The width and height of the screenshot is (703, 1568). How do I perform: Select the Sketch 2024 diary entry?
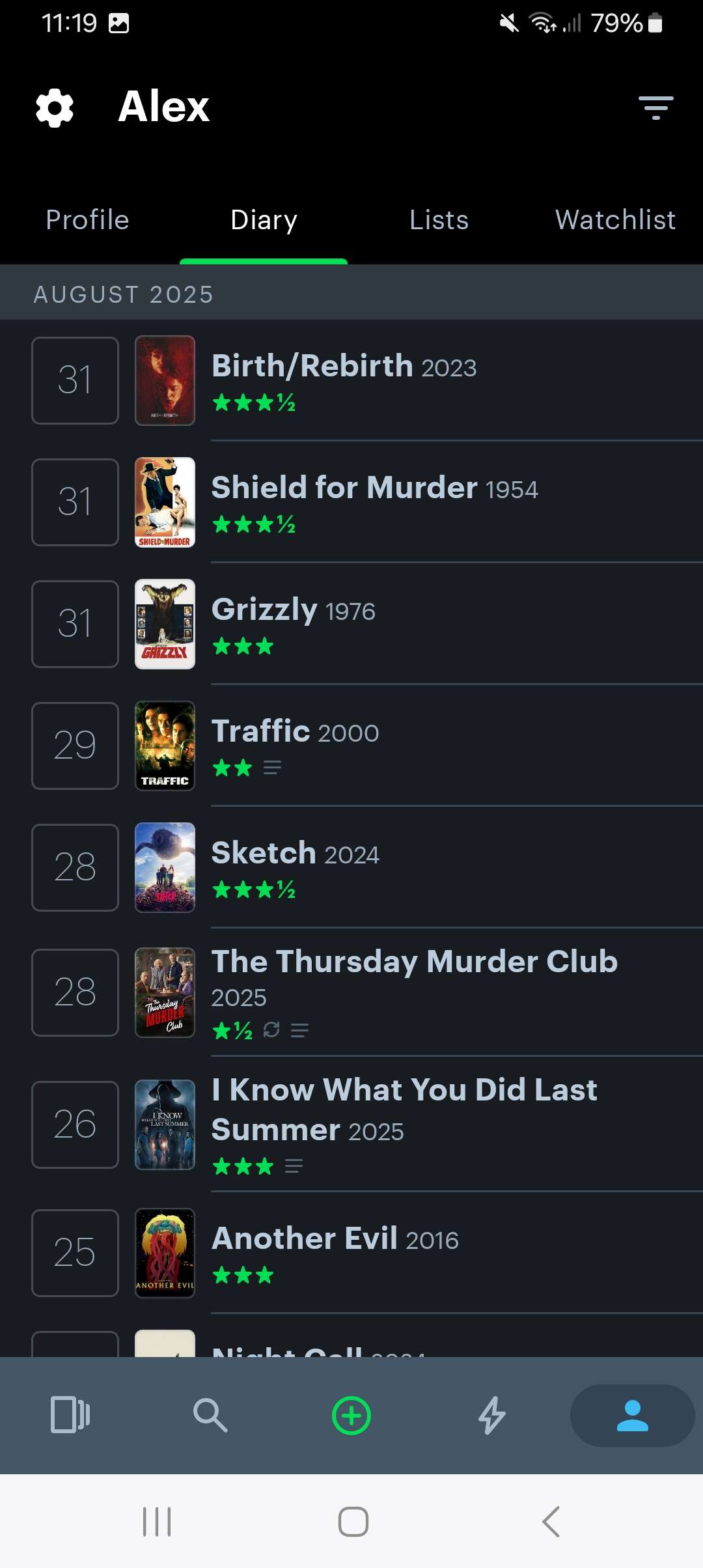pyautogui.click(x=295, y=854)
